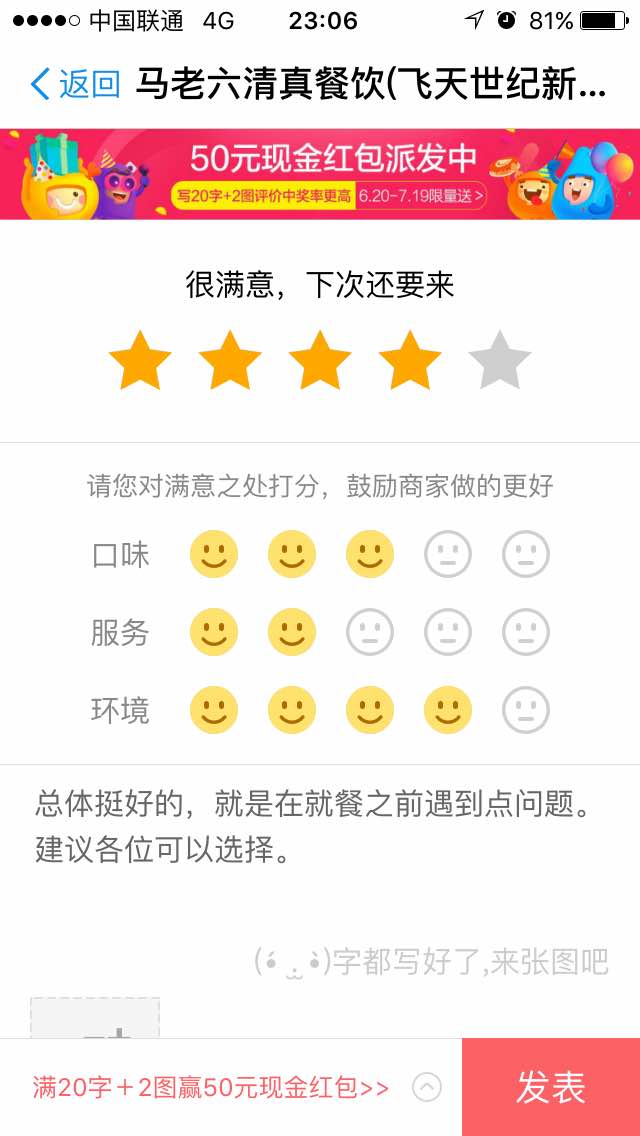Rate 服务 with the third smiley
Screen dimensions: 640x1136
(370, 633)
